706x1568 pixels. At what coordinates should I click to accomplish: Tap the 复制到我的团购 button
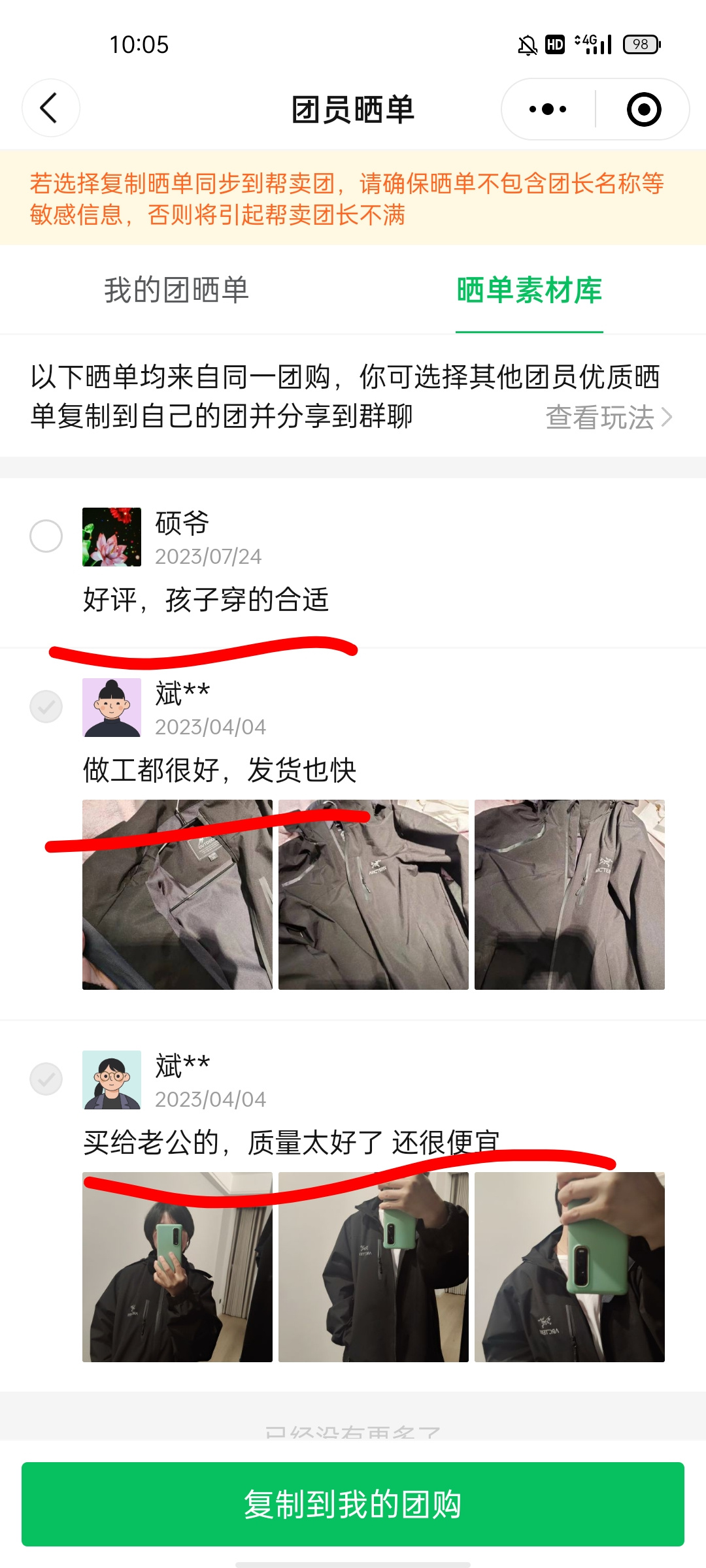(x=353, y=1504)
